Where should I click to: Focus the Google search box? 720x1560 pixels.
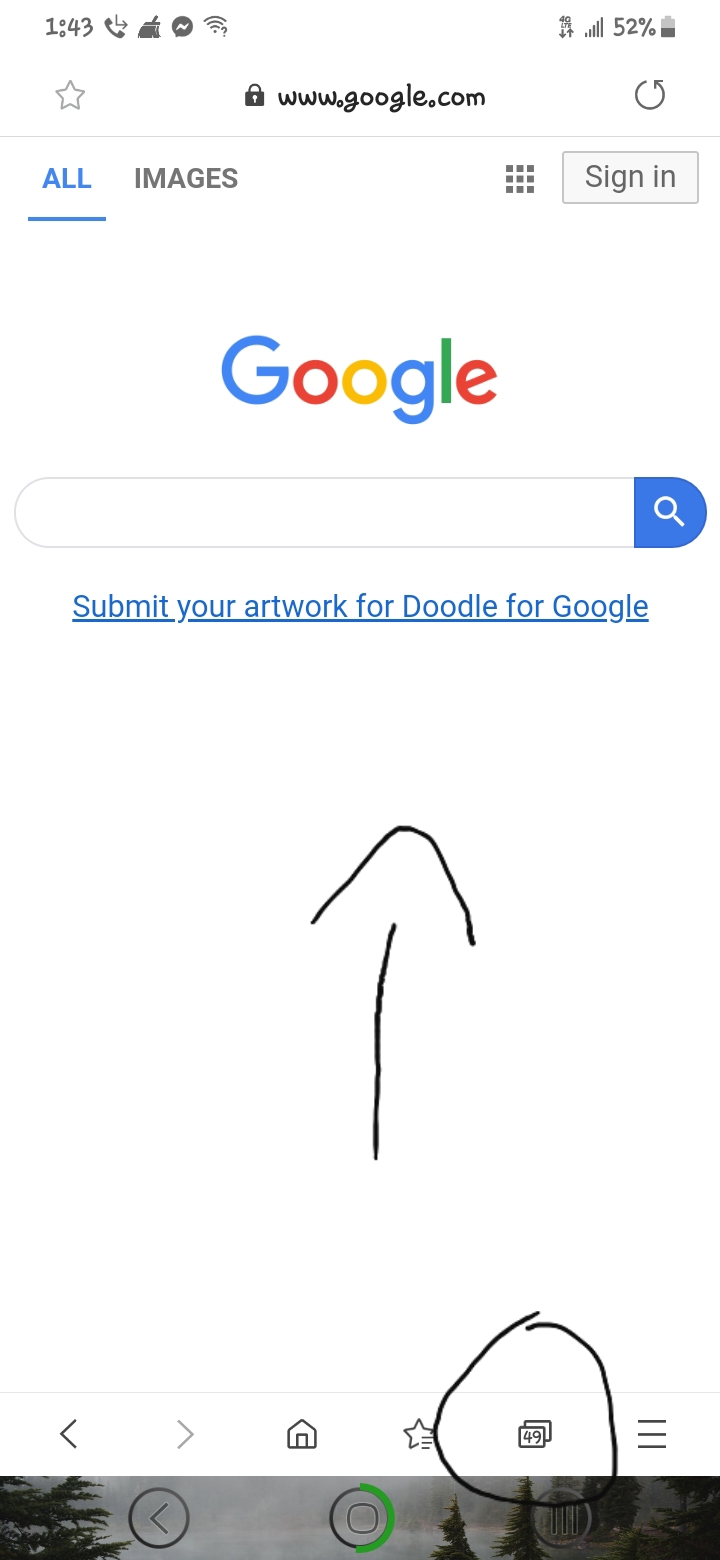pos(325,513)
